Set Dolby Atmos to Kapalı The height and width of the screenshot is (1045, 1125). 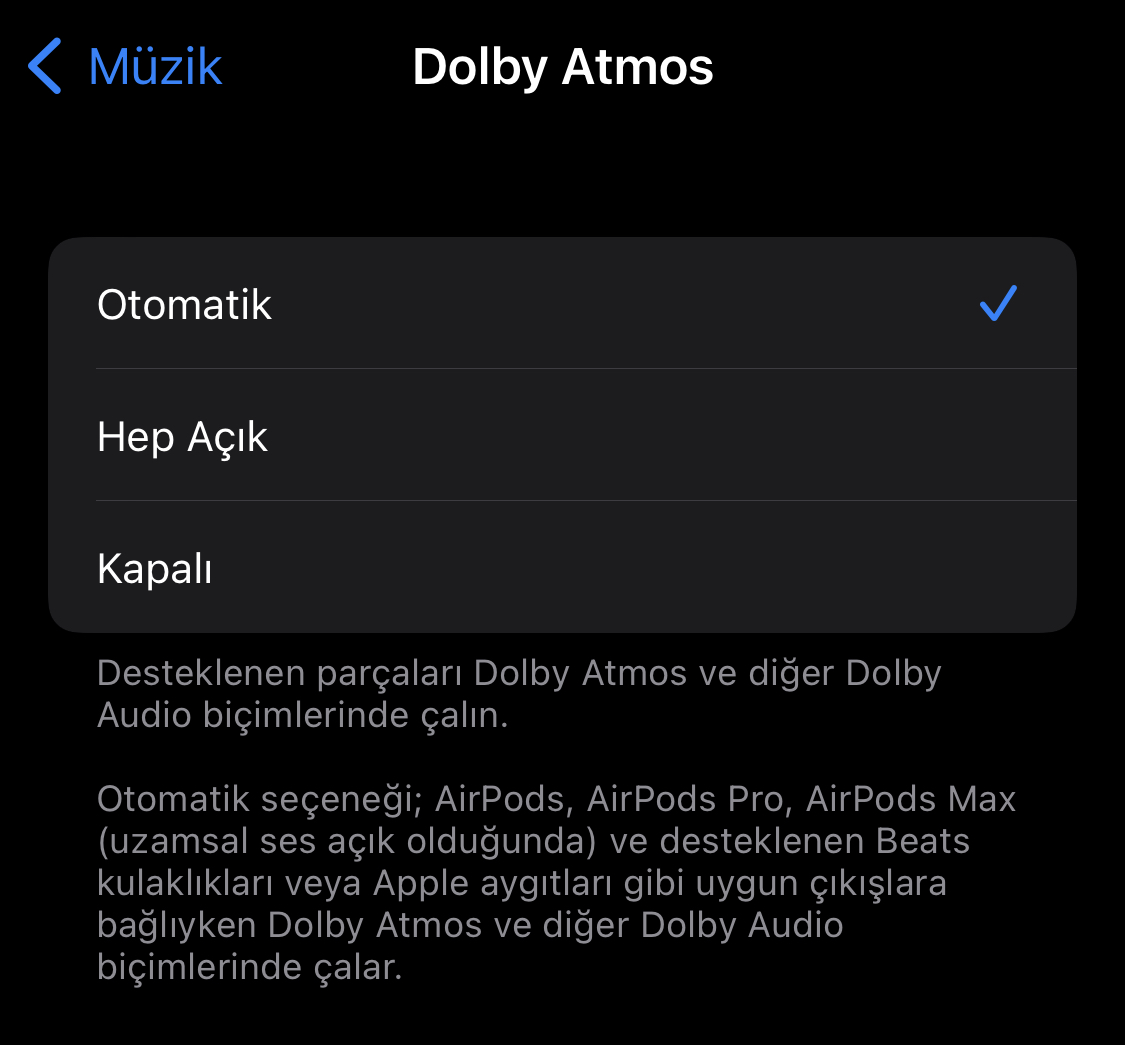[560, 568]
